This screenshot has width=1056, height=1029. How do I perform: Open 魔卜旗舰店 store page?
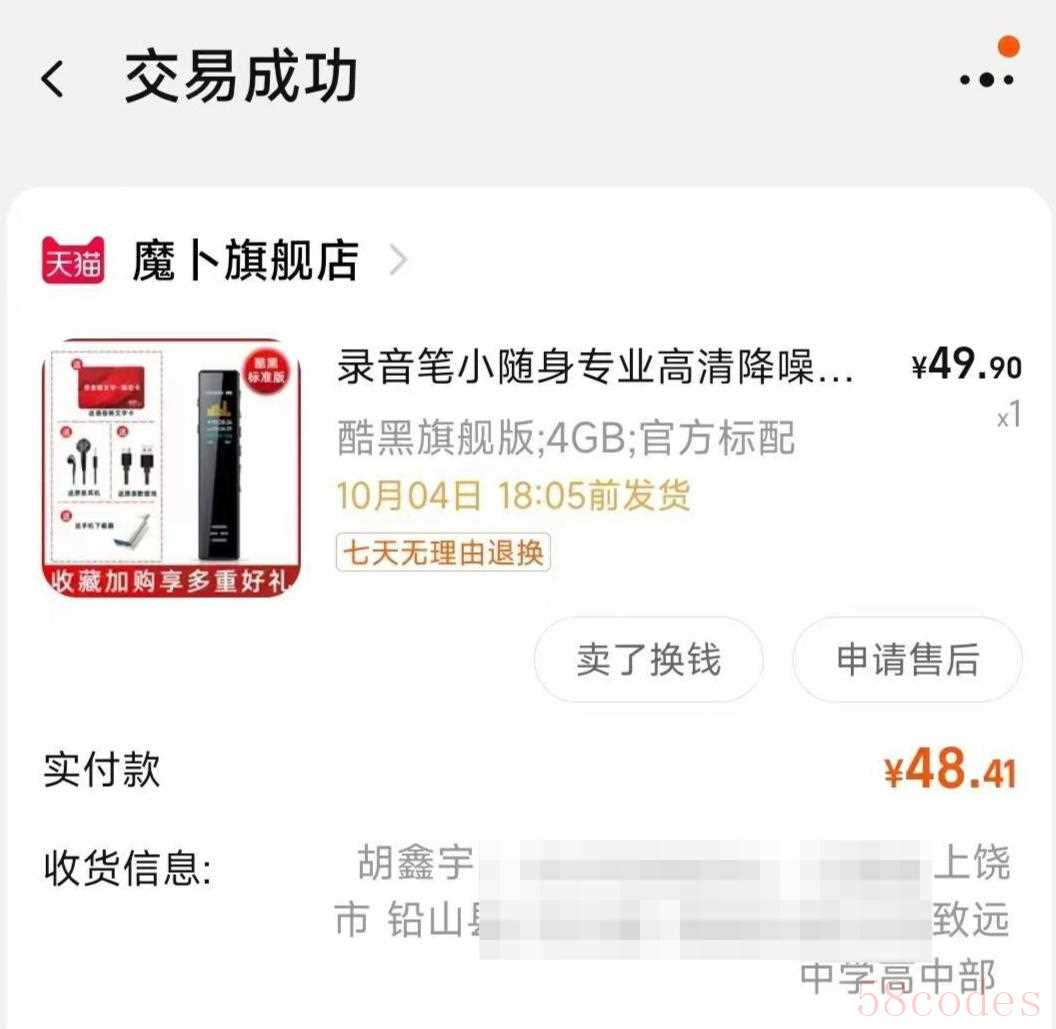pos(245,261)
